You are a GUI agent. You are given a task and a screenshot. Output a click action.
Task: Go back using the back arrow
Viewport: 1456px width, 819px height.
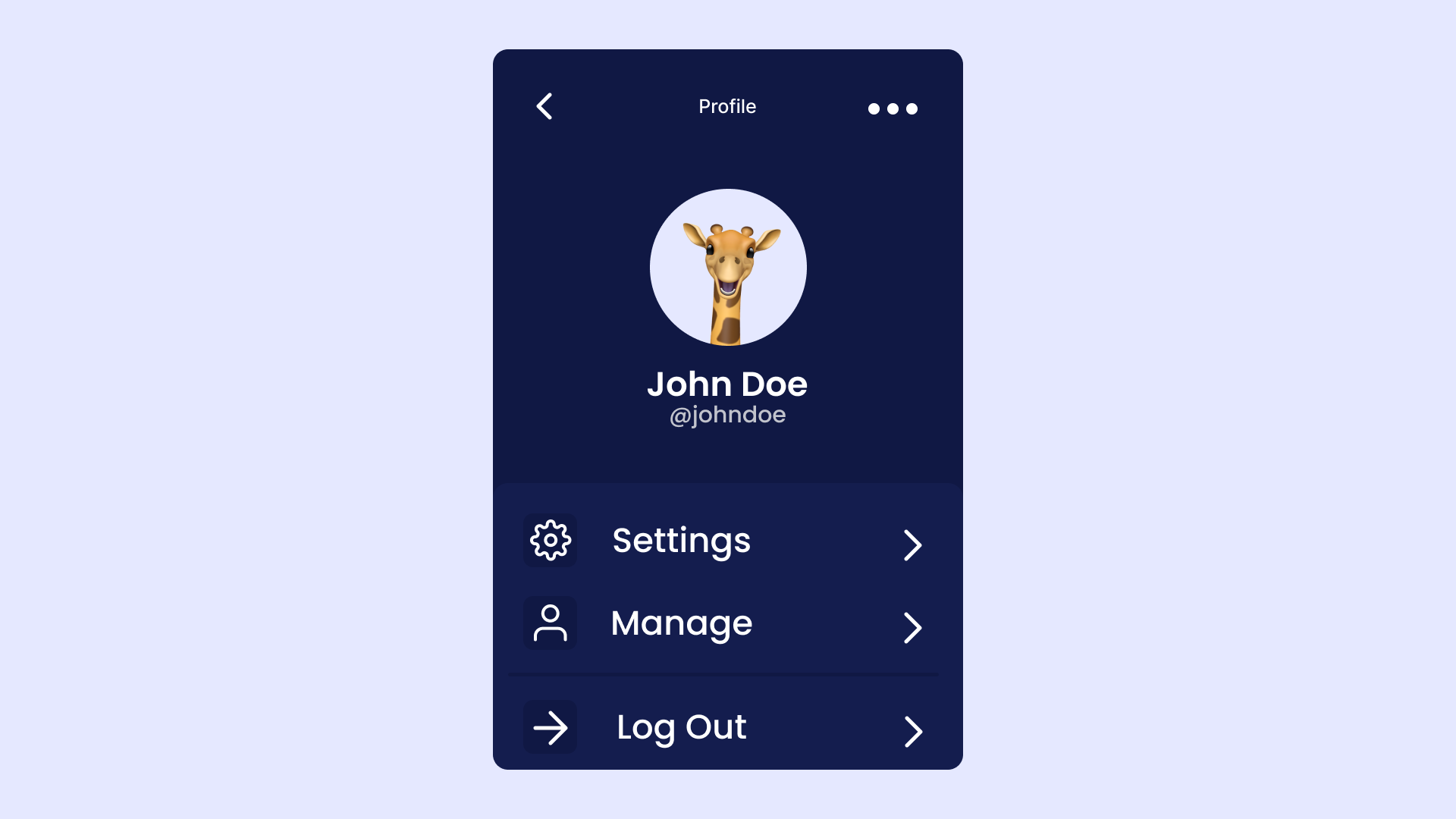(x=544, y=106)
